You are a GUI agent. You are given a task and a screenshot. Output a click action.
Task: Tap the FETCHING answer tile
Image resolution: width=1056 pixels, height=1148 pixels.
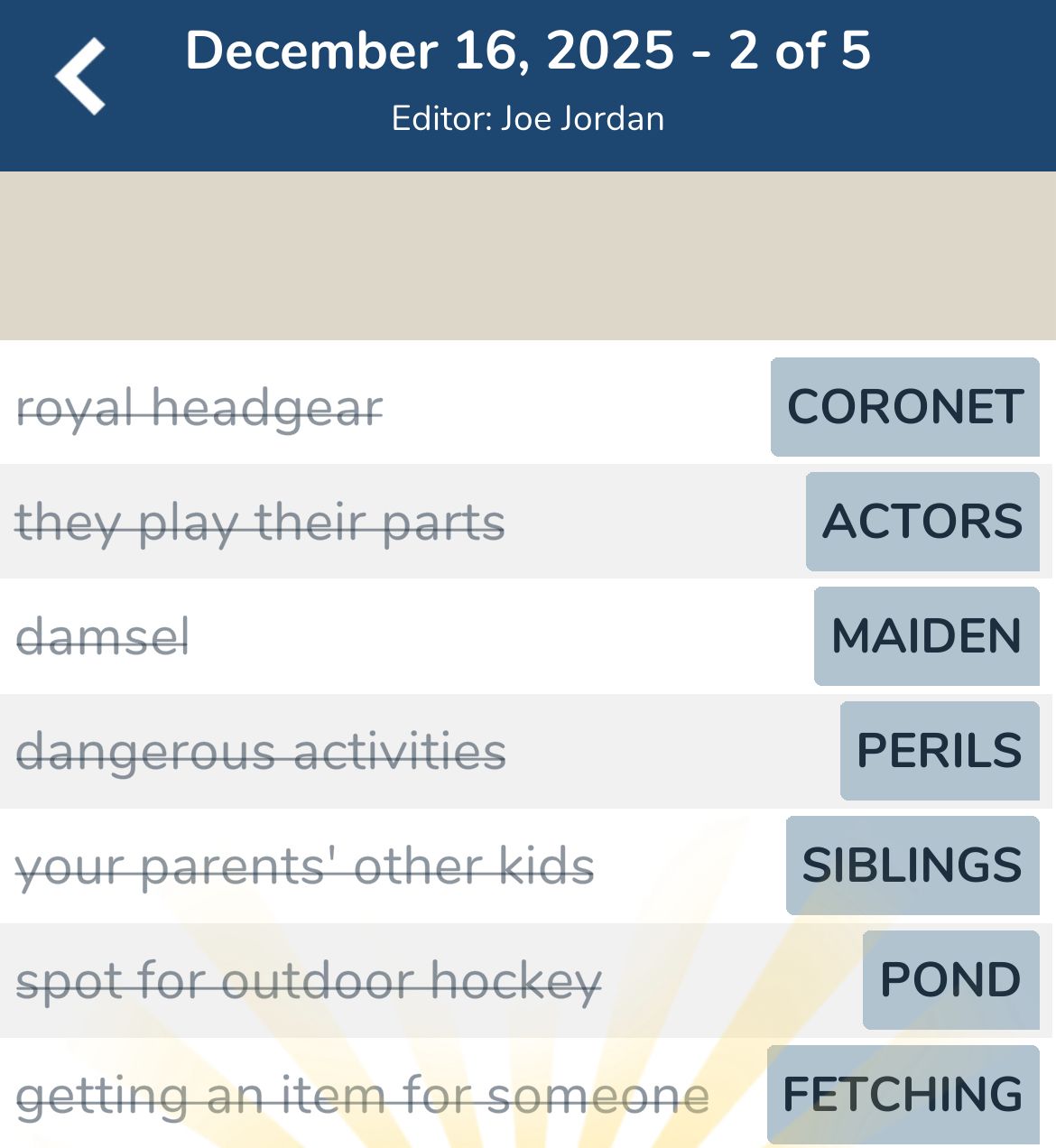899,1092
